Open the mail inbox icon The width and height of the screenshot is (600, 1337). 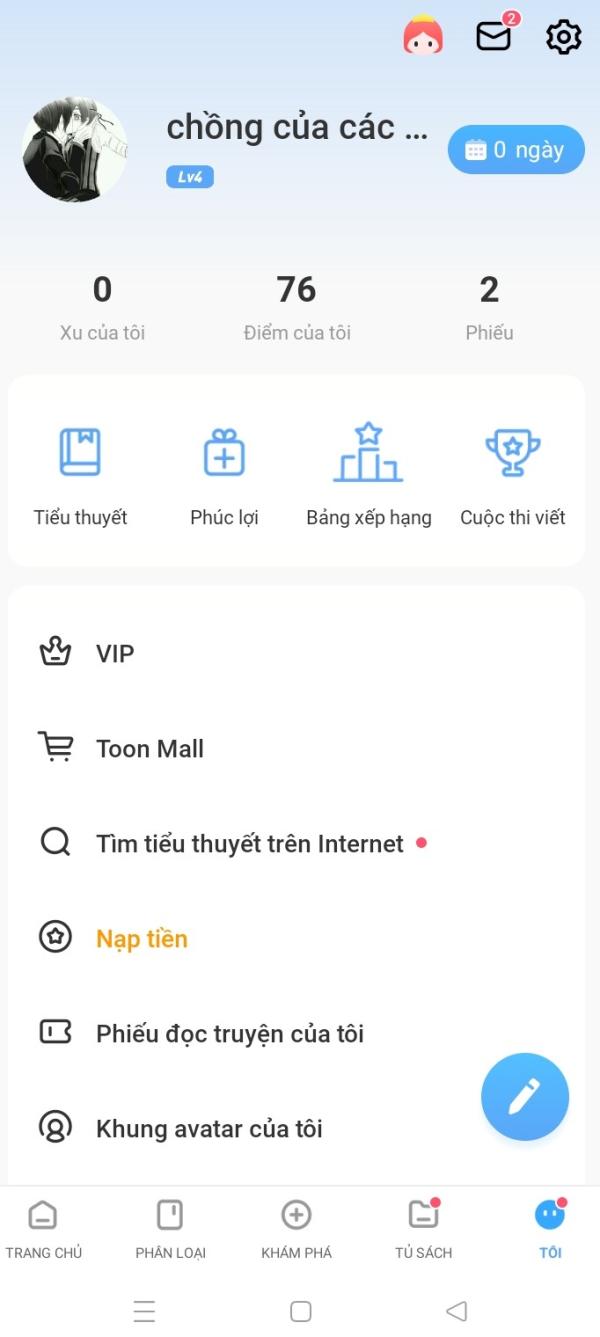(494, 37)
